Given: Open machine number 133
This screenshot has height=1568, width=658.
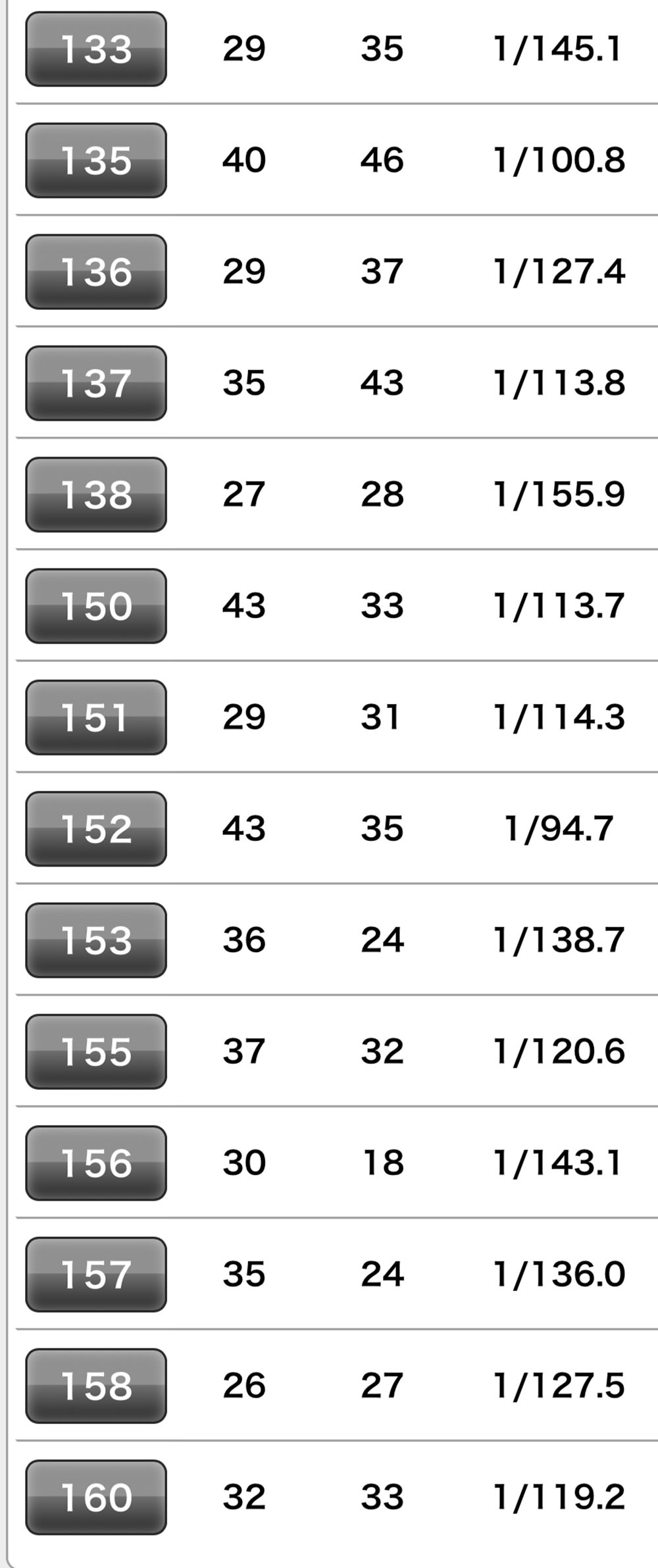Looking at the screenshot, I should tap(96, 49).
